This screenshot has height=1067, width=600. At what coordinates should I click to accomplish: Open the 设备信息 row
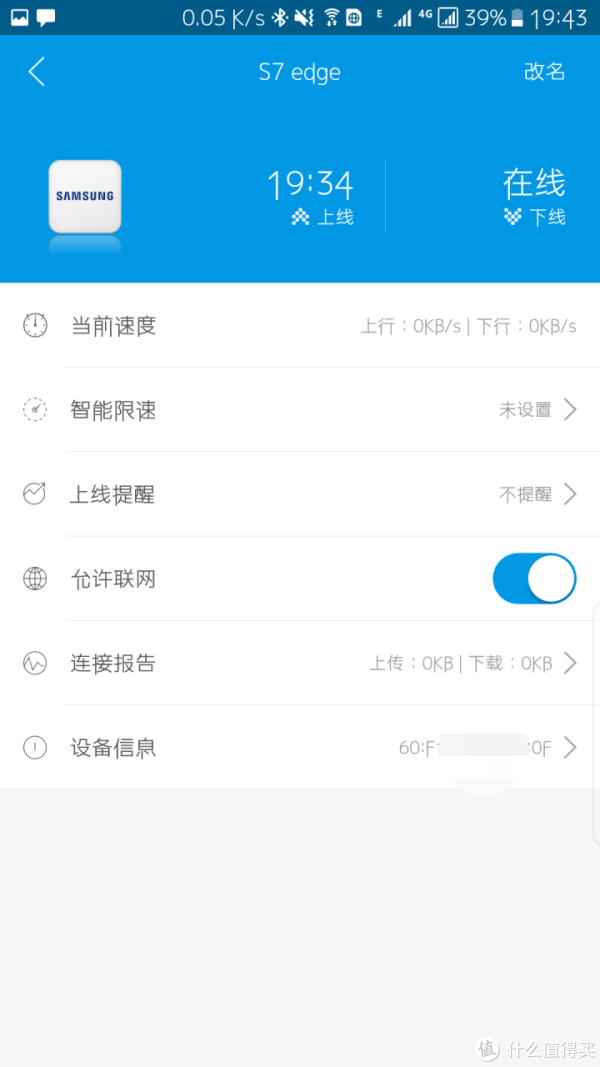coord(300,747)
